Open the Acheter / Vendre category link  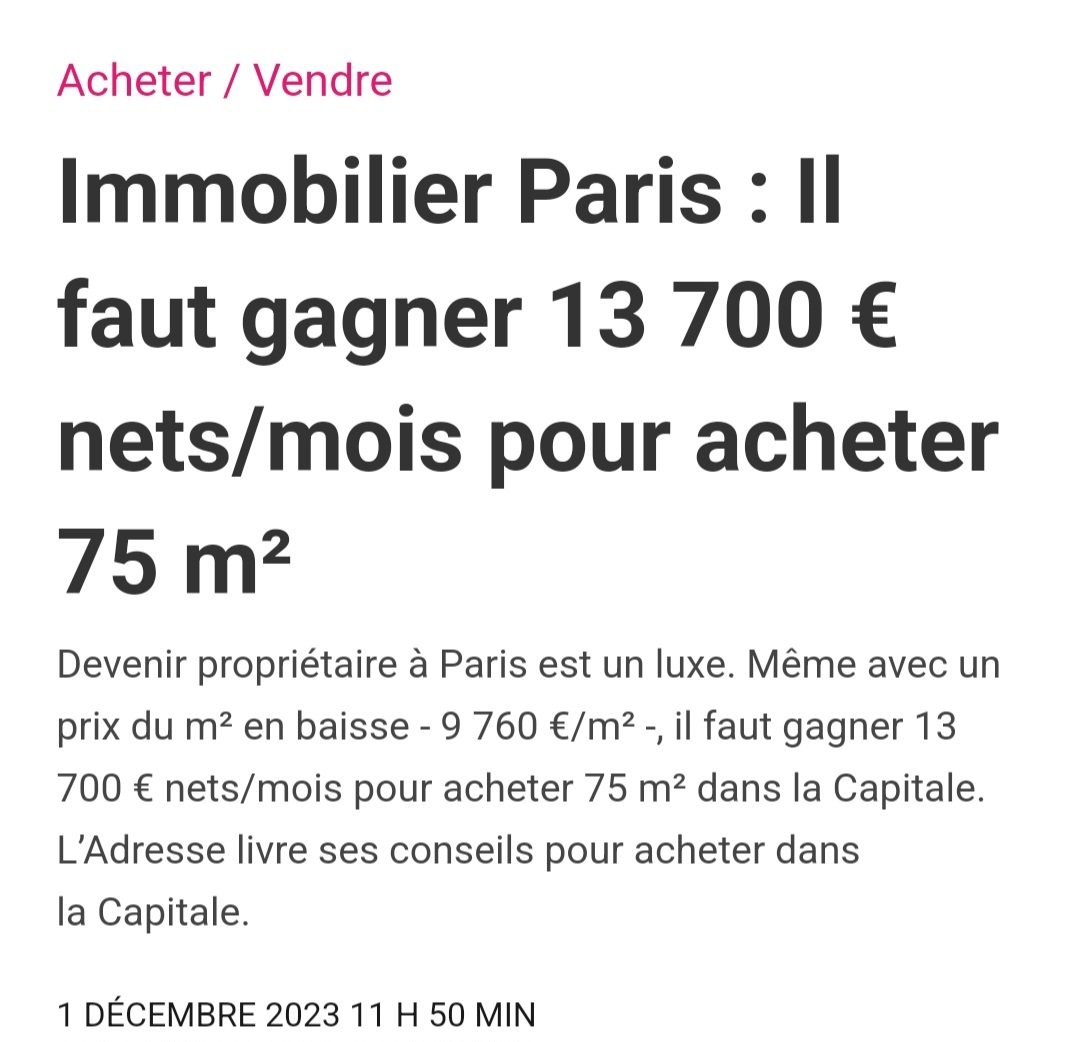pos(225,81)
